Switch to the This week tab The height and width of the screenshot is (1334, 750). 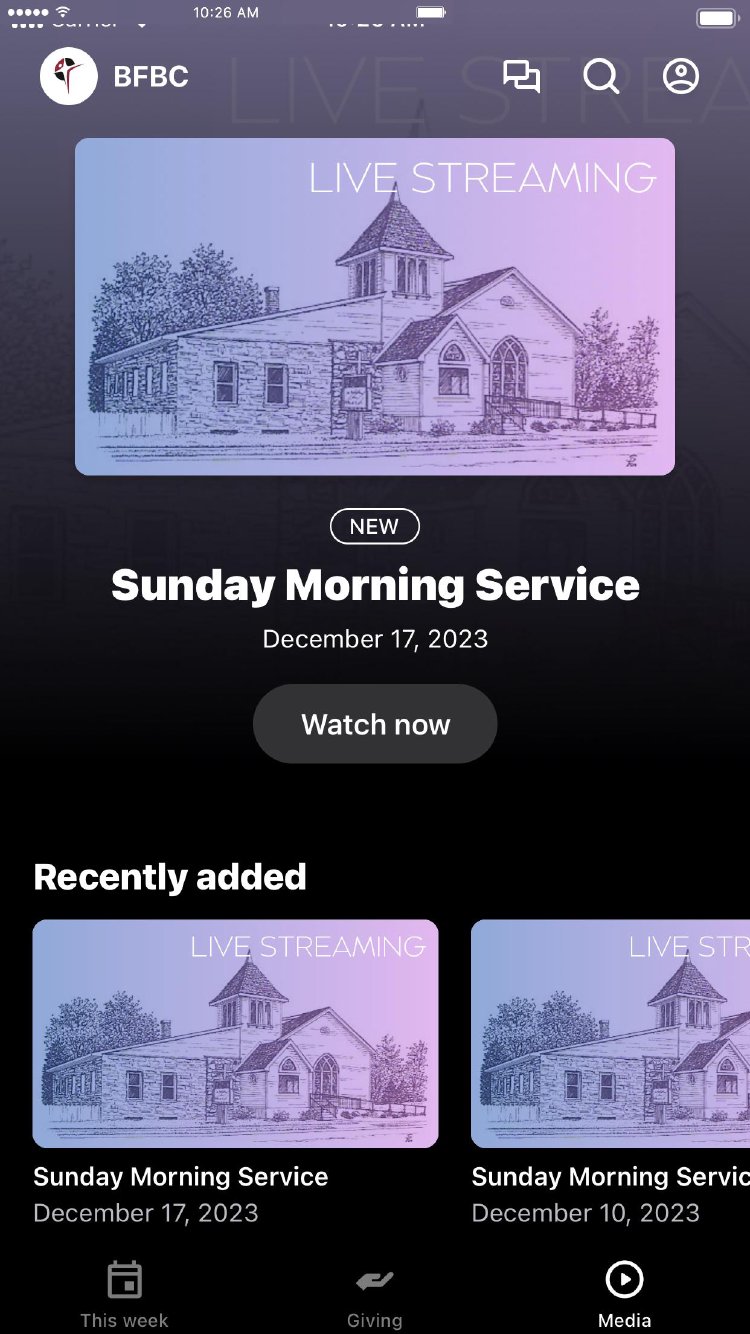124,1294
